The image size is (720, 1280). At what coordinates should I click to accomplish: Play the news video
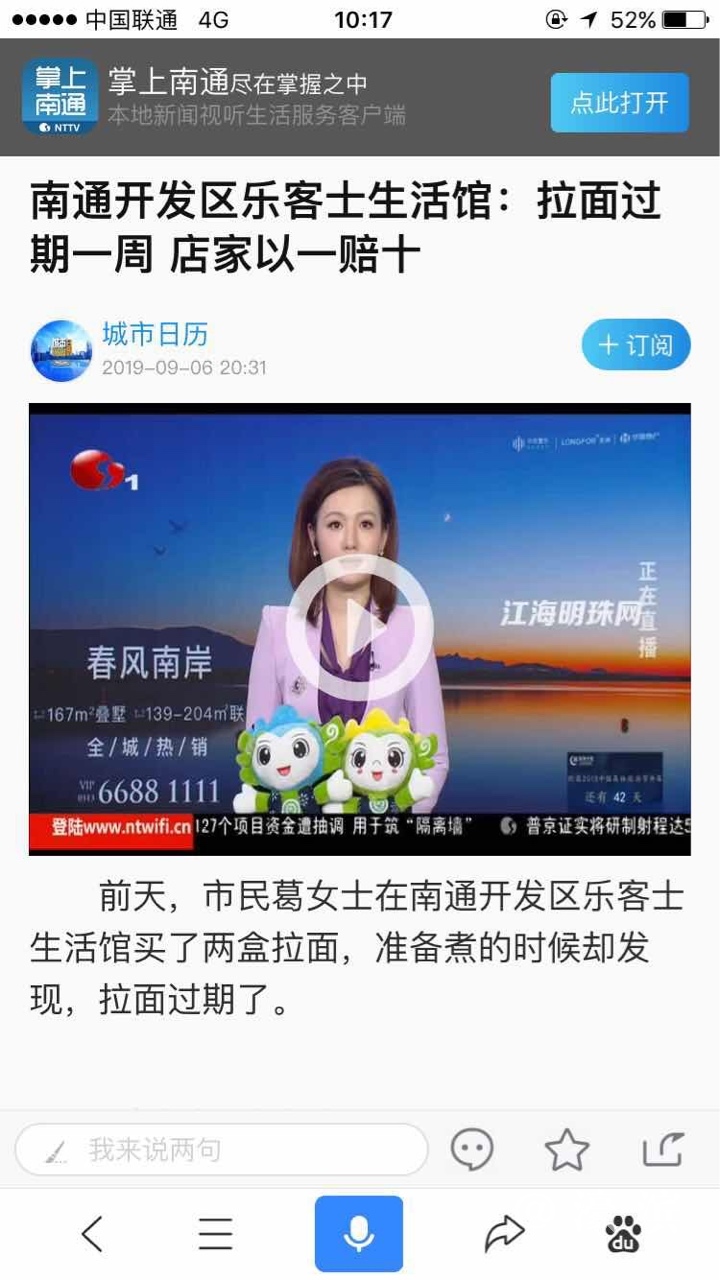tap(360, 628)
